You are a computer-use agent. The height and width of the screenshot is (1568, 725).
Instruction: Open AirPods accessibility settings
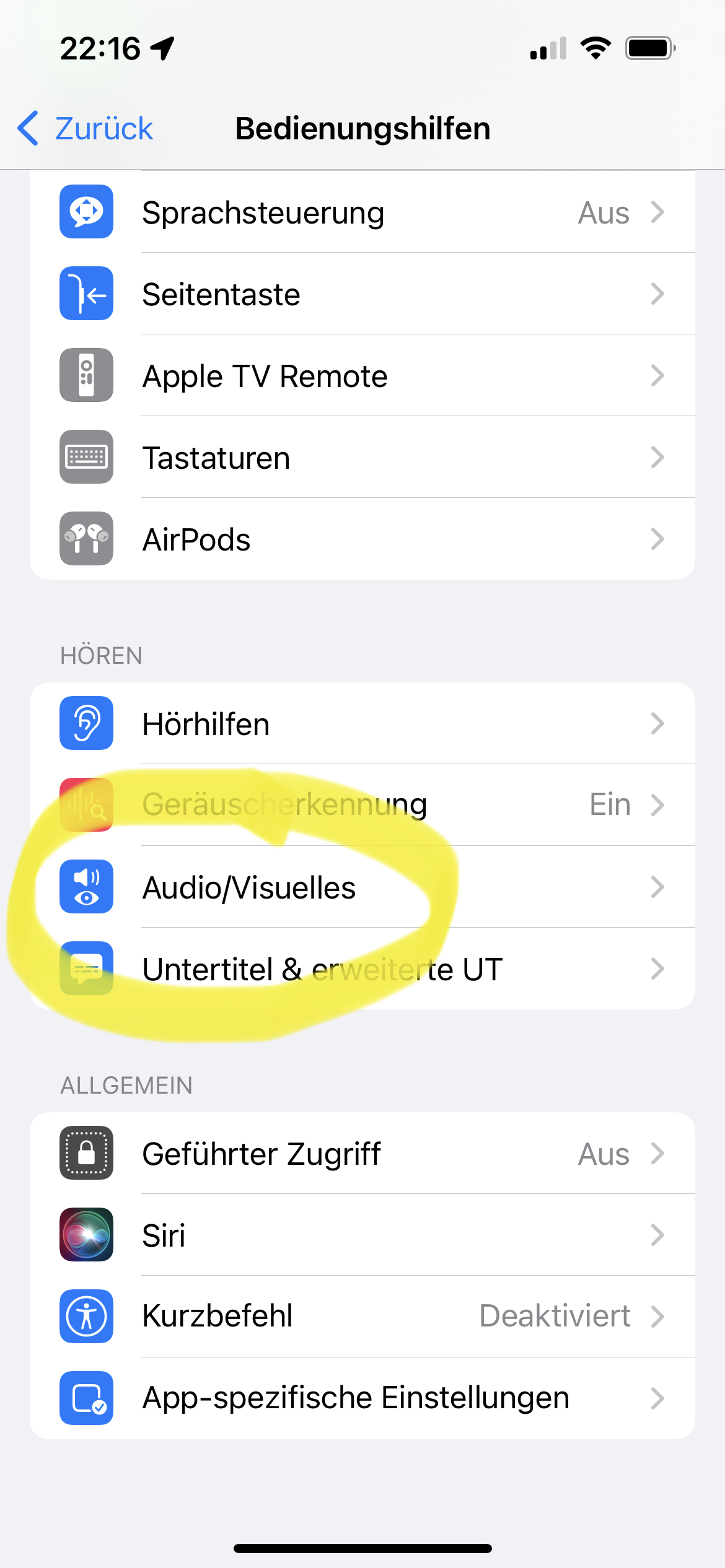(362, 539)
